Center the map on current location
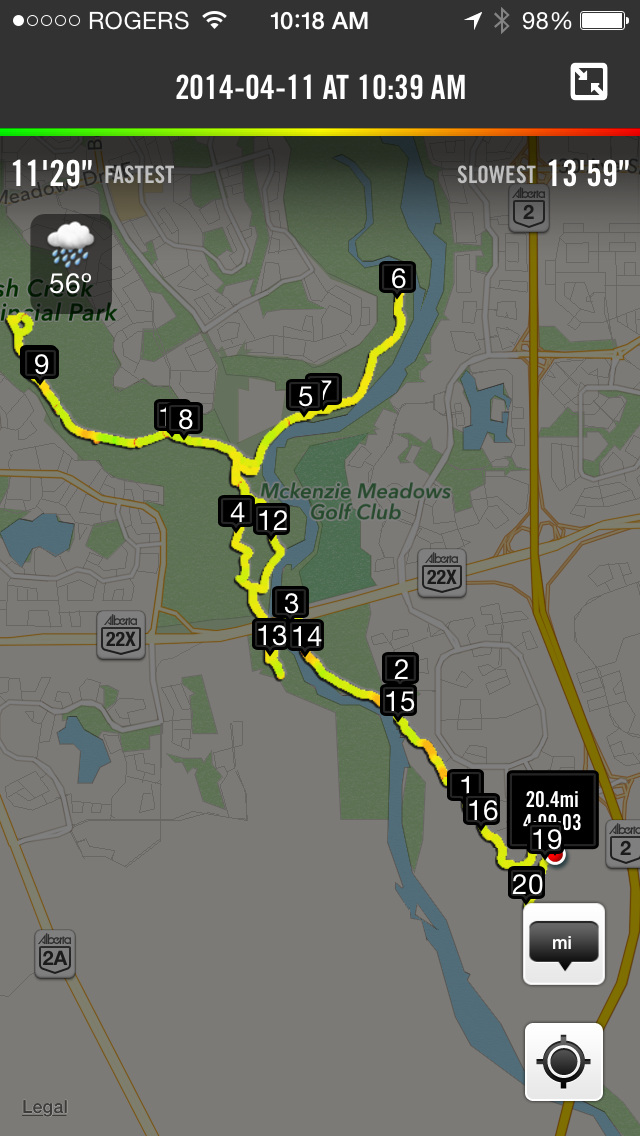The image size is (640, 1136). click(x=563, y=1061)
